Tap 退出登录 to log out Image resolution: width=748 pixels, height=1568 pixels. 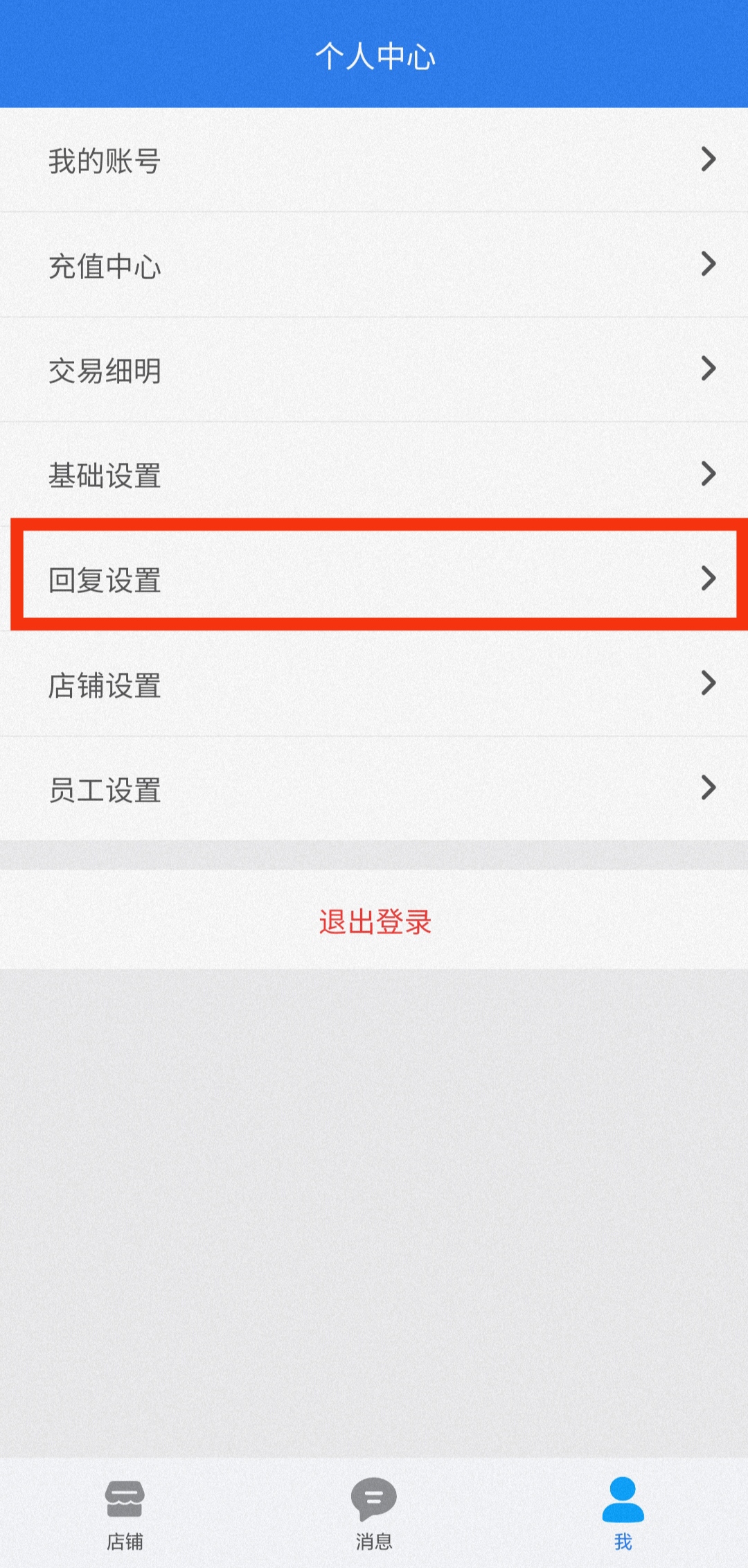click(x=374, y=921)
